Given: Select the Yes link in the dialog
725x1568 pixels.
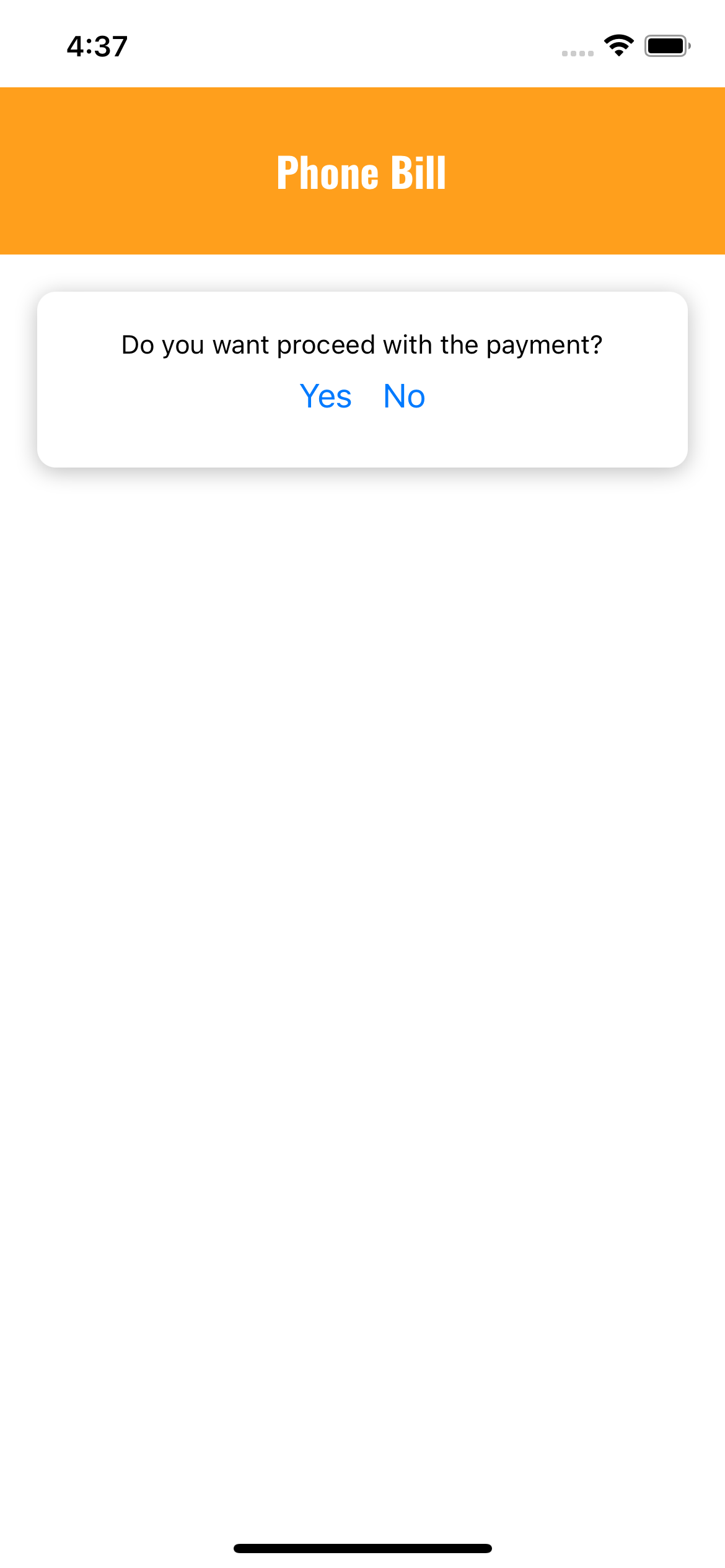Looking at the screenshot, I should pos(325,396).
